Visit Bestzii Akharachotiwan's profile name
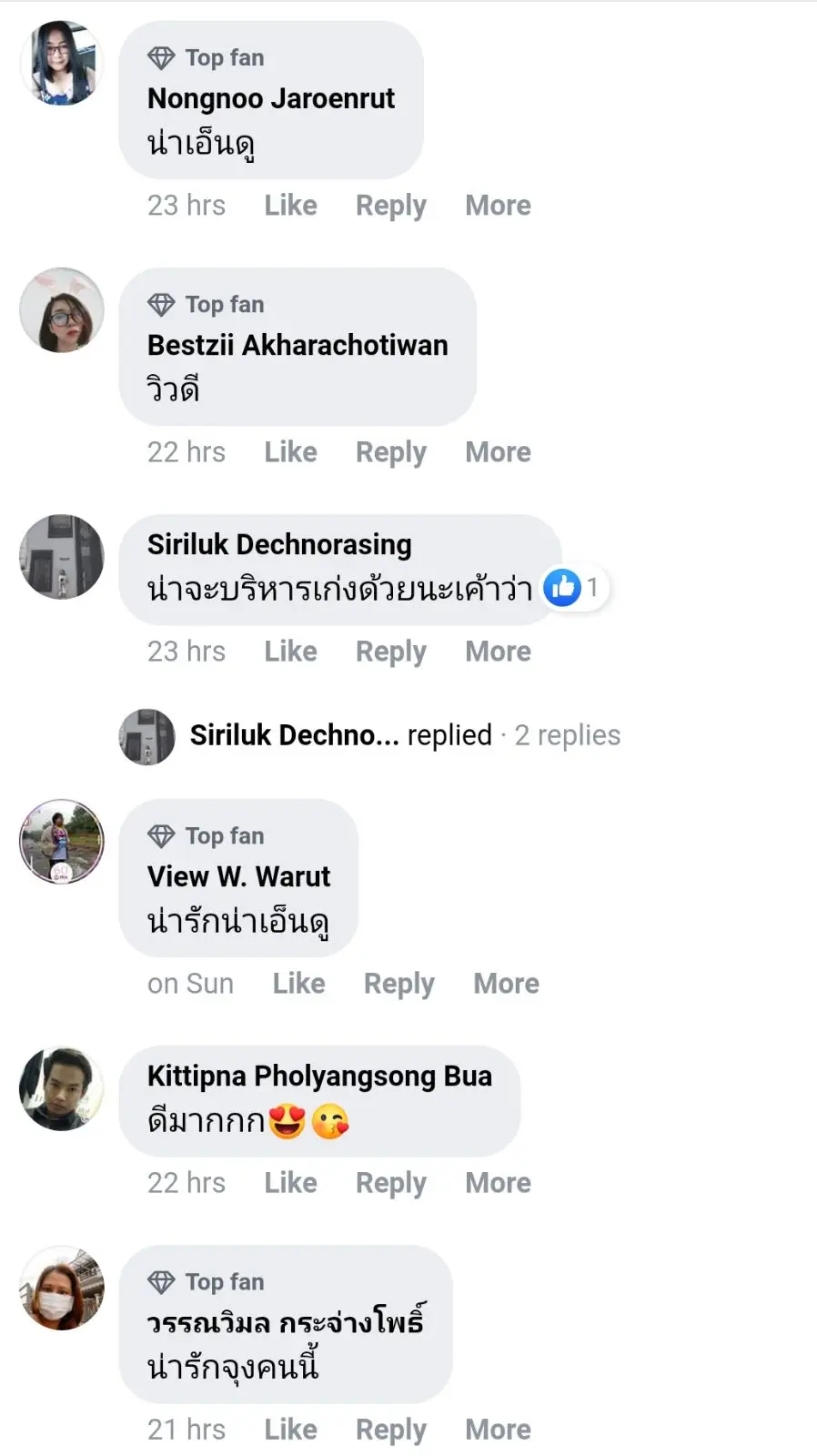Image resolution: width=817 pixels, height=1456 pixels. click(298, 345)
